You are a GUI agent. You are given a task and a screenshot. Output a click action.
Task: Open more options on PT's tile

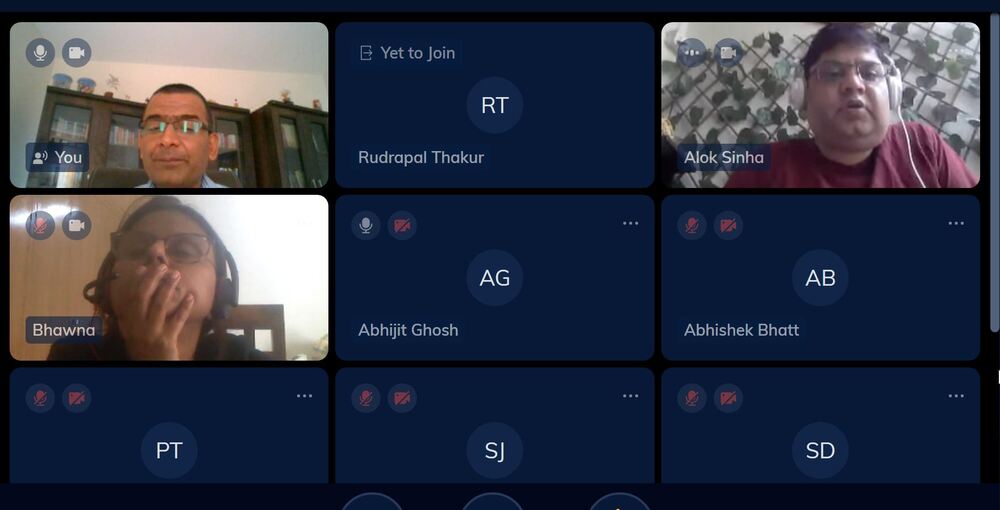pos(304,396)
